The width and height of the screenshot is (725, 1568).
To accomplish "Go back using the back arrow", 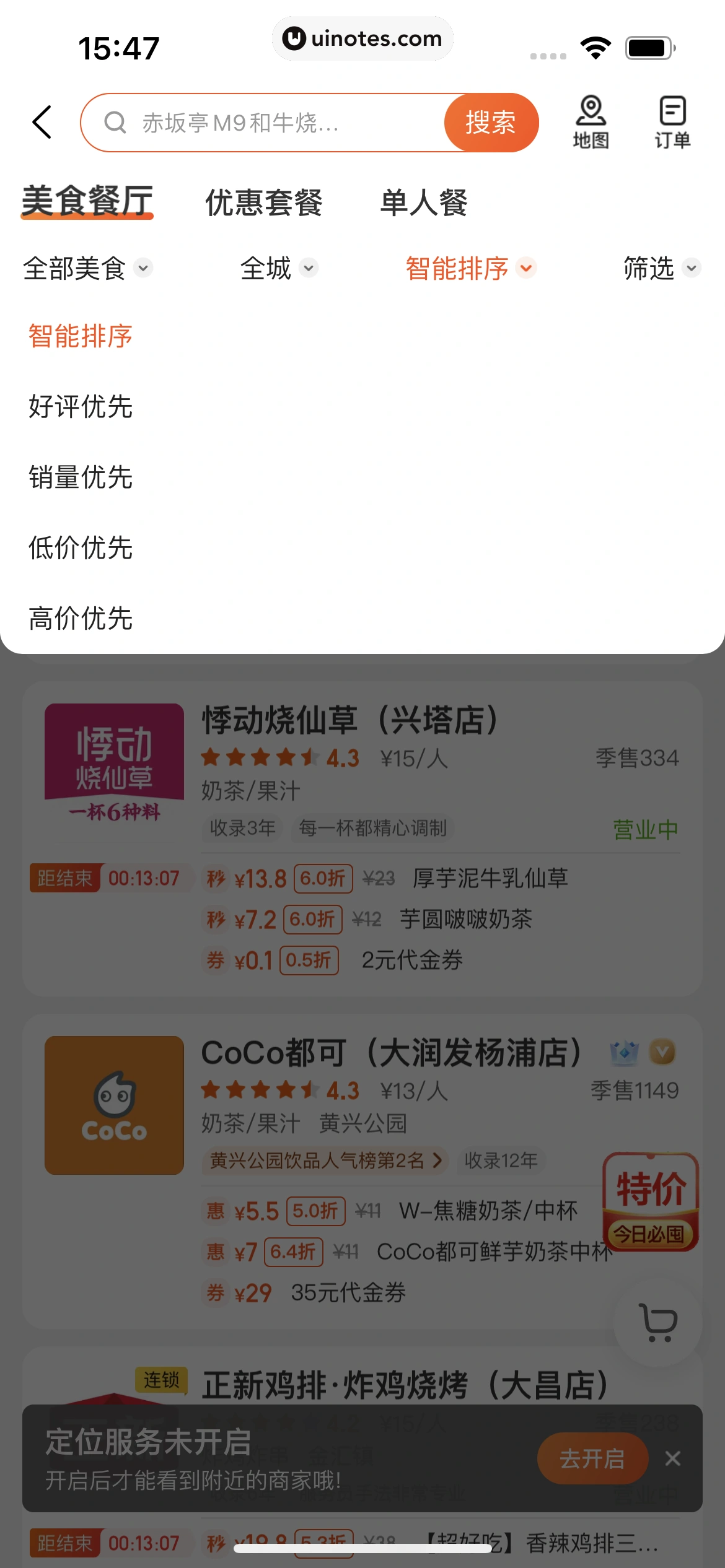I will tap(42, 122).
